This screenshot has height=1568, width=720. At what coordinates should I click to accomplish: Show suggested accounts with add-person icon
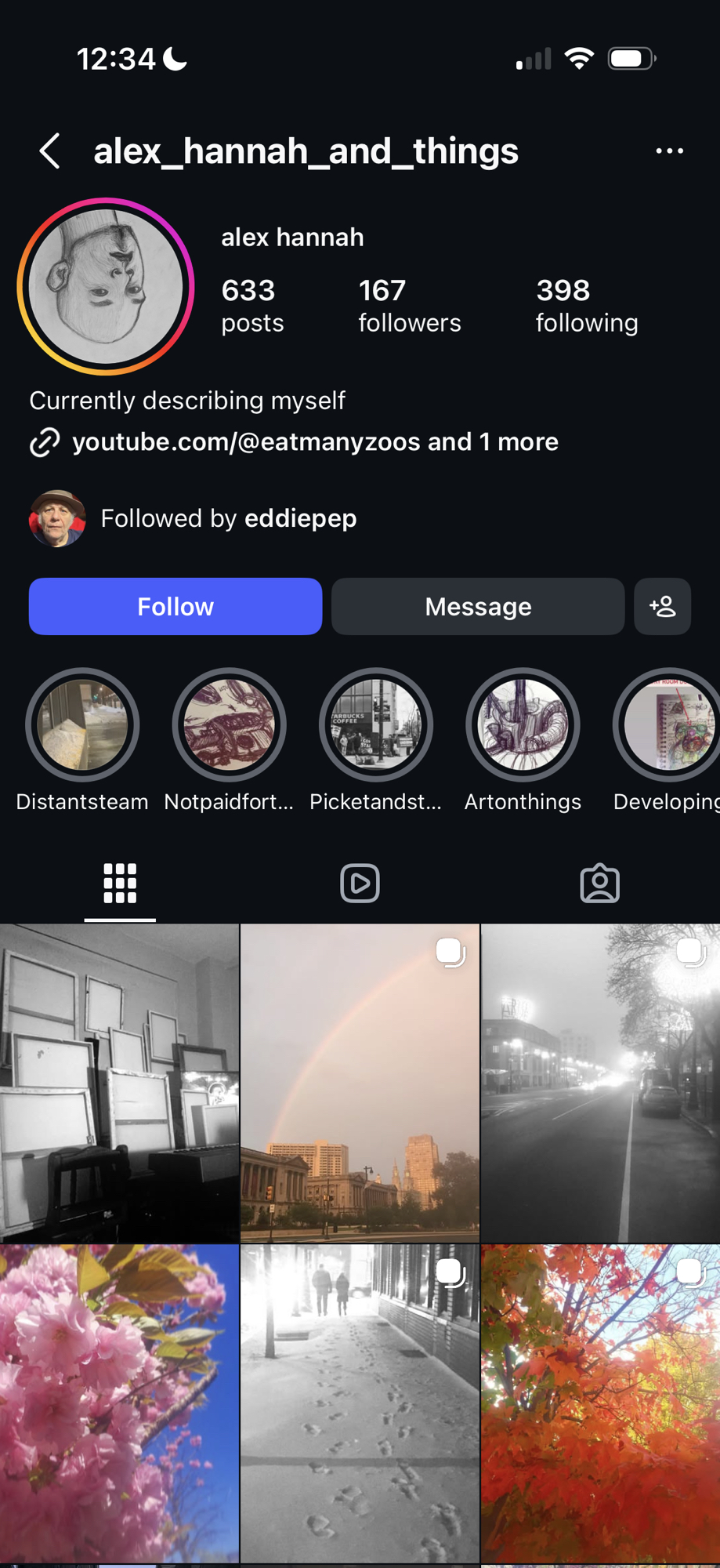[662, 606]
